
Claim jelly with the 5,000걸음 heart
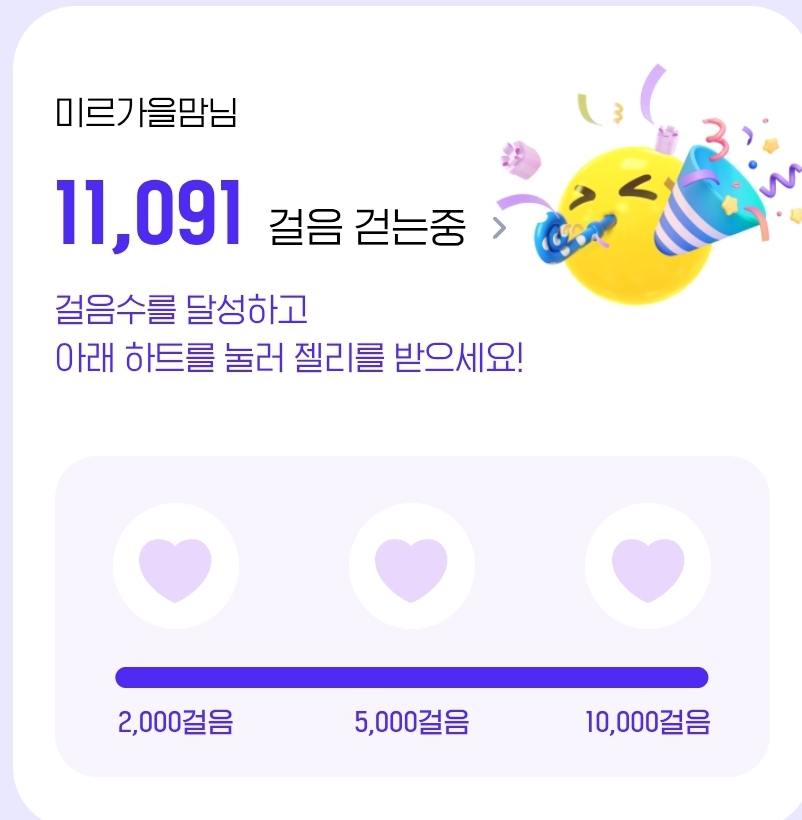[411, 567]
